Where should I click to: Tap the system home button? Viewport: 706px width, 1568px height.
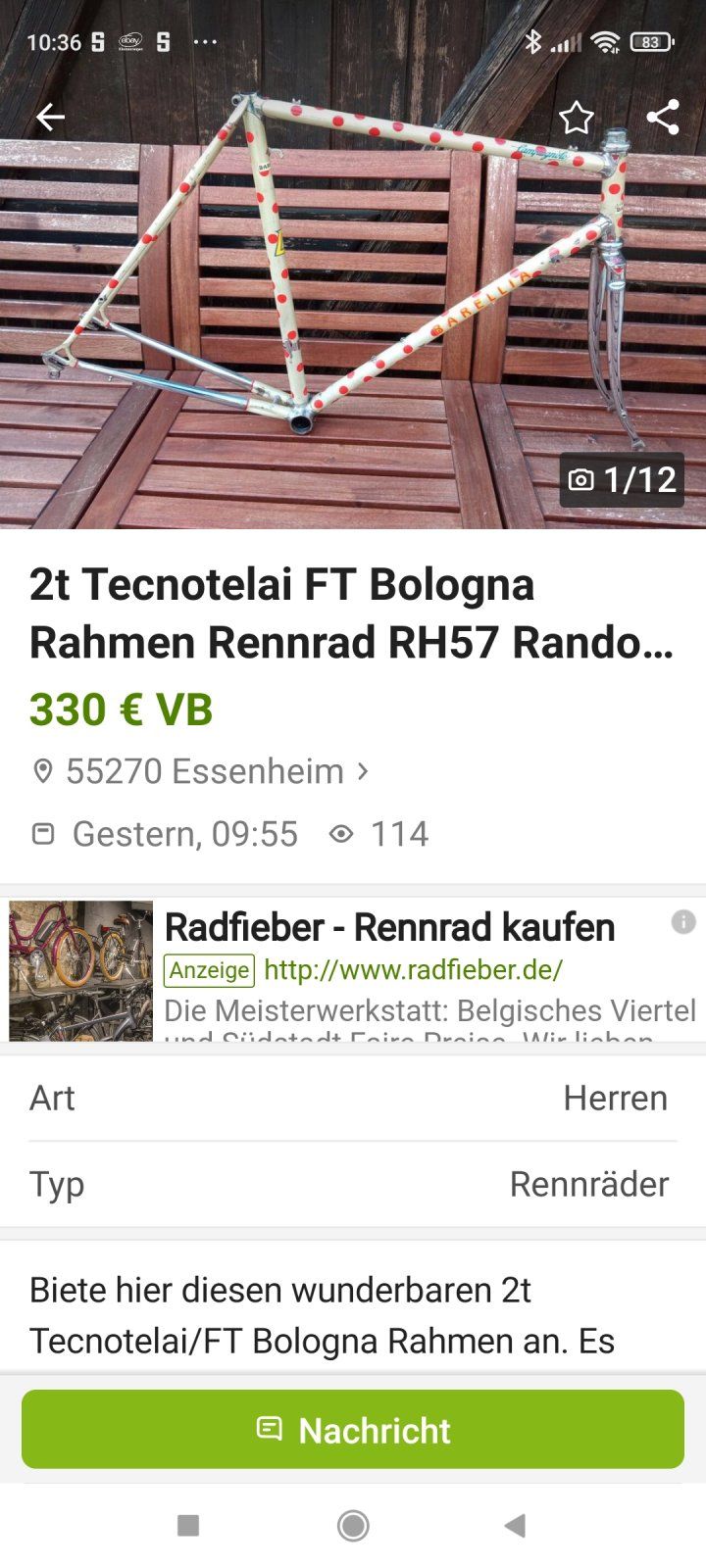353,1525
